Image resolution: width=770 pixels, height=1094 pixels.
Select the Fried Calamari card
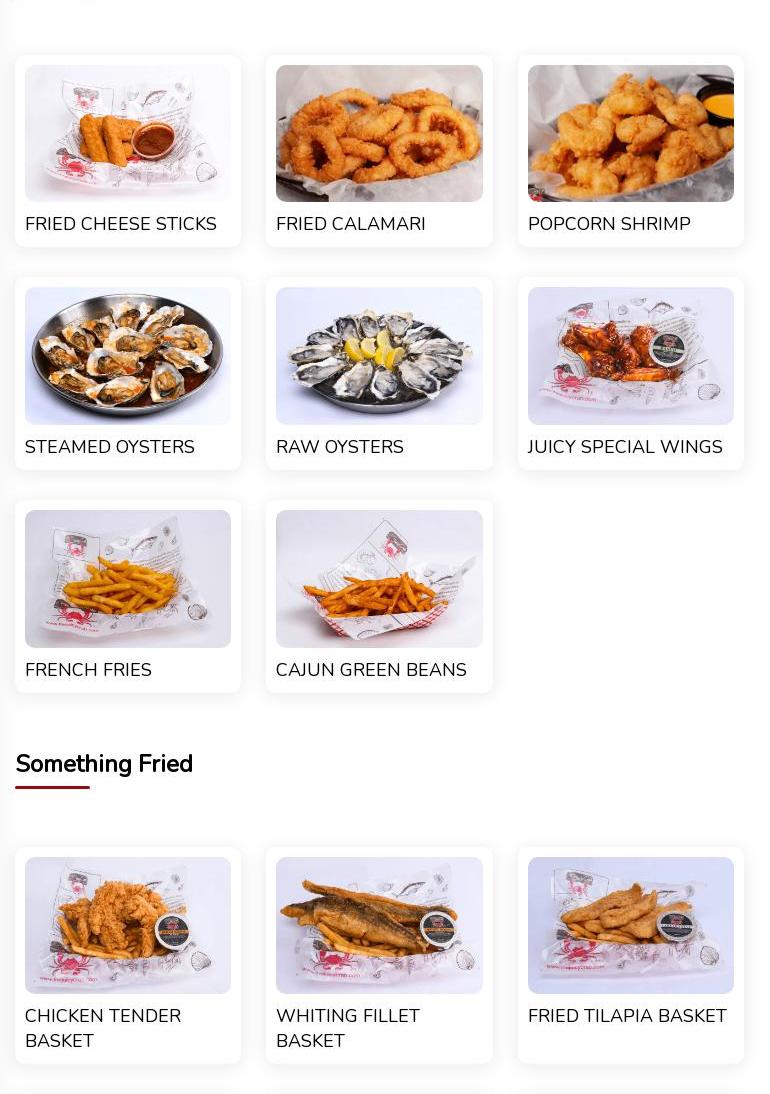tap(379, 150)
